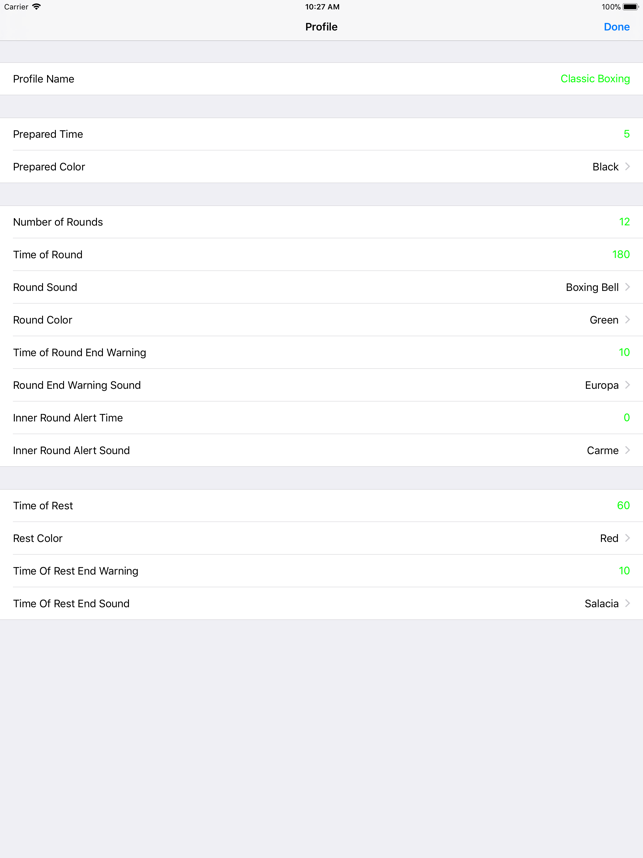Edit the Profile Name field

[594, 79]
